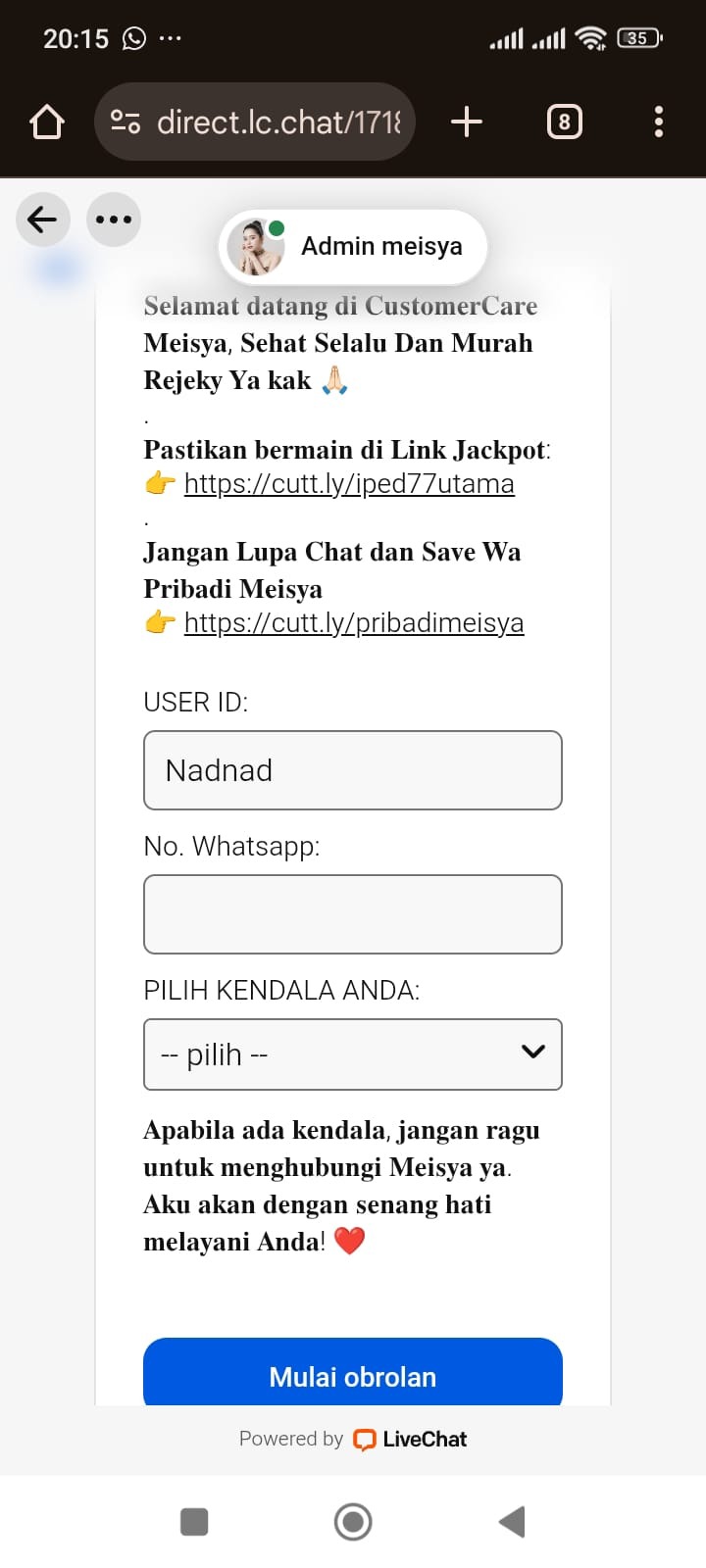Open the PILIH KENDALA ANDA dropdown
The height and width of the screenshot is (1568, 706).
[x=352, y=1053]
